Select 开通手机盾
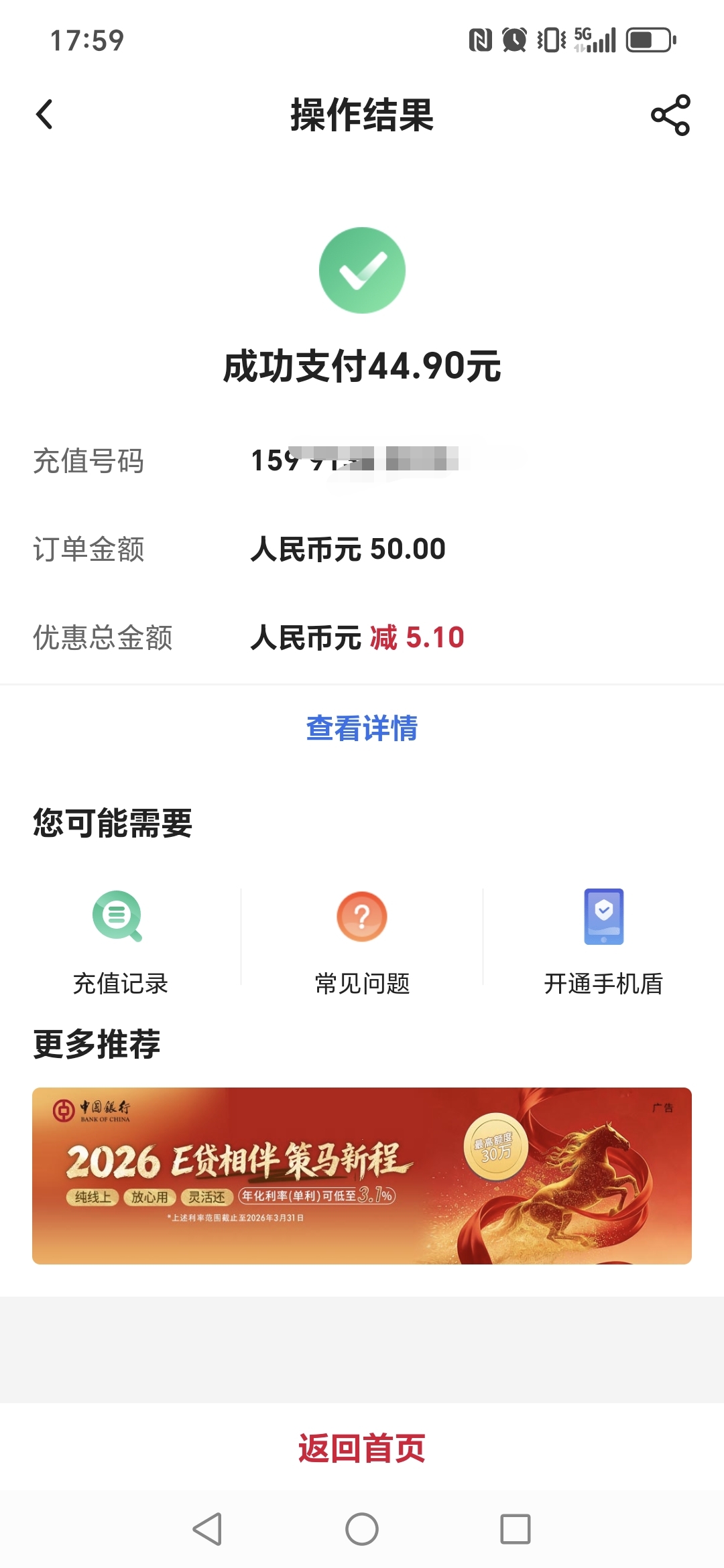Screen dimensions: 724x1568 click(603, 941)
